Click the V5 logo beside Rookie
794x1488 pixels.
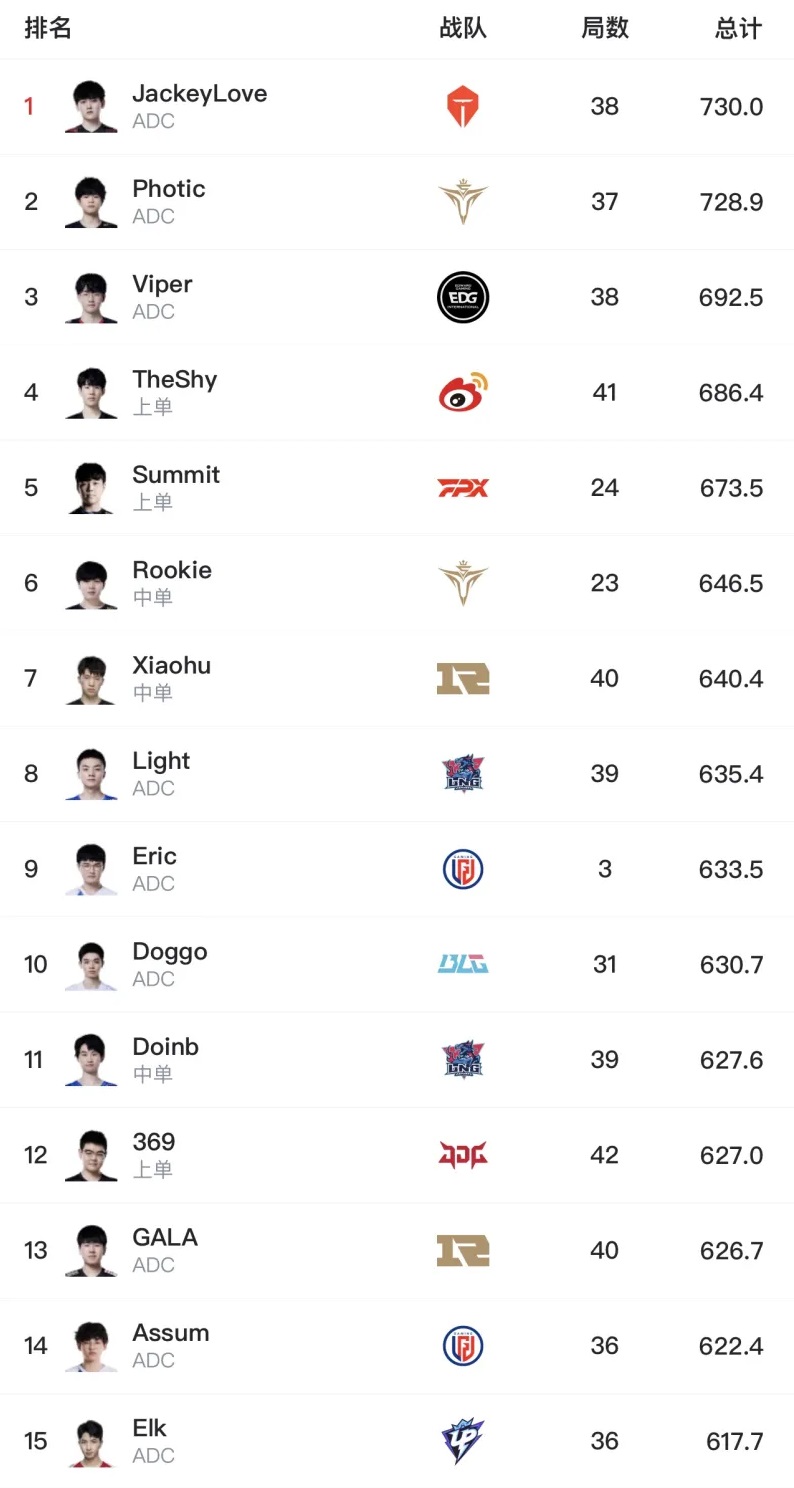click(461, 583)
